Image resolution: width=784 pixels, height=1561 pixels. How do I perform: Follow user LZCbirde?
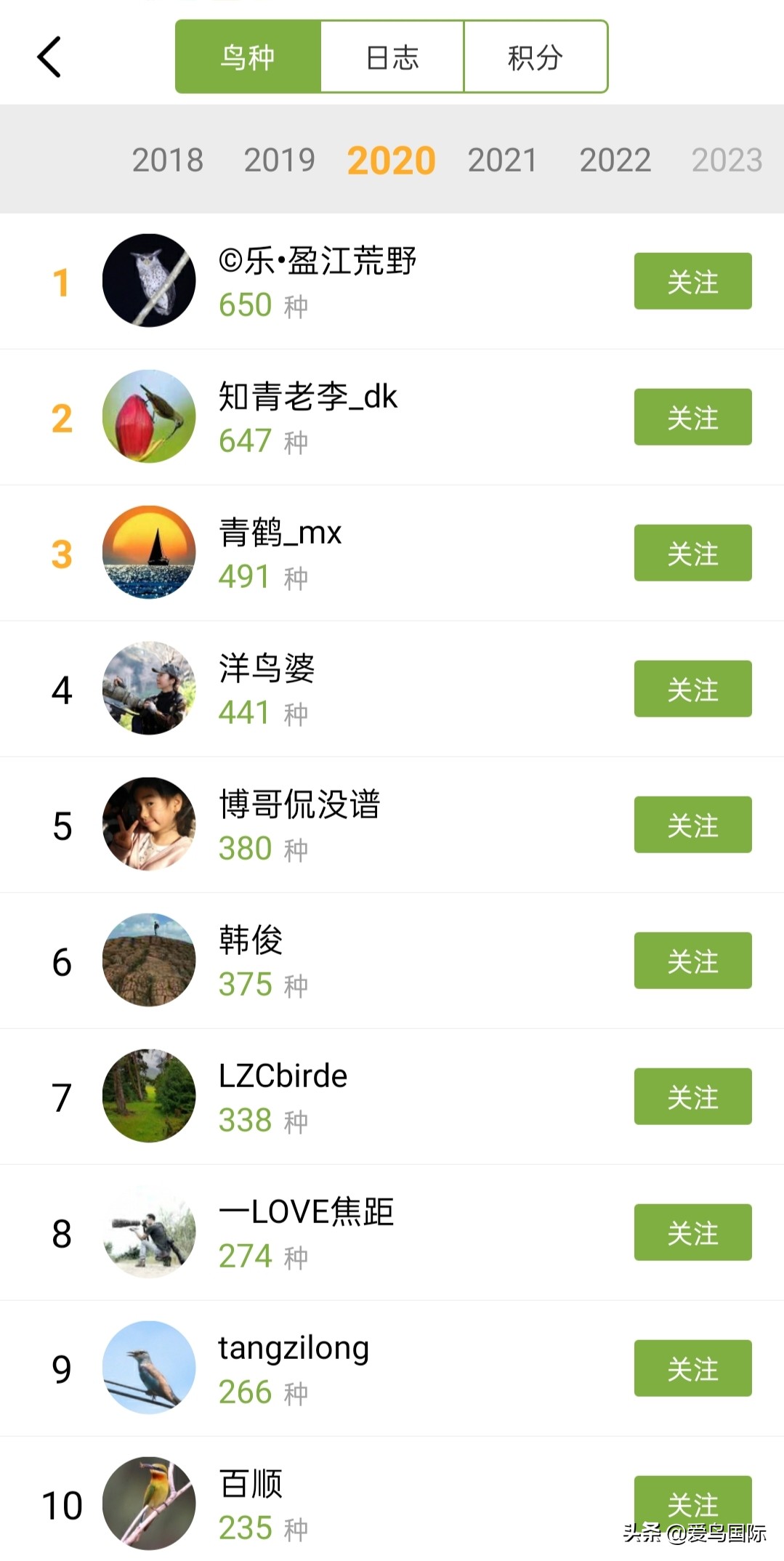coord(692,1097)
